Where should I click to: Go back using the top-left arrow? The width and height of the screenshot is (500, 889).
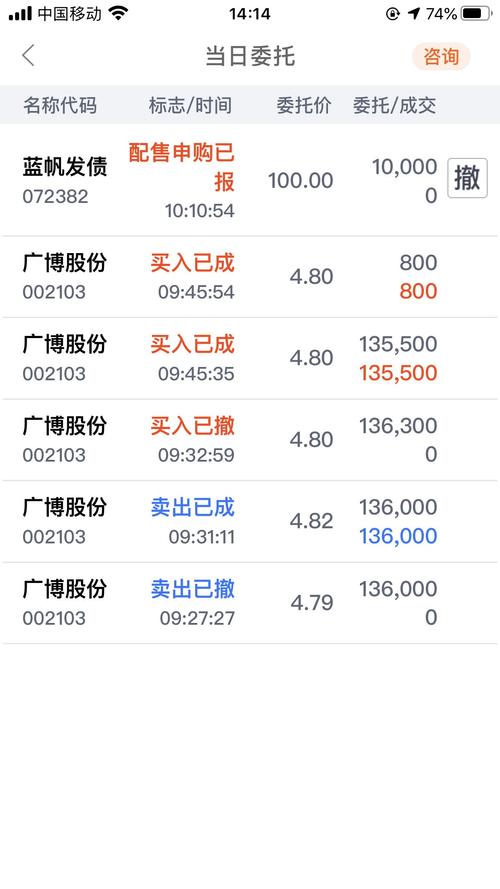[28, 56]
